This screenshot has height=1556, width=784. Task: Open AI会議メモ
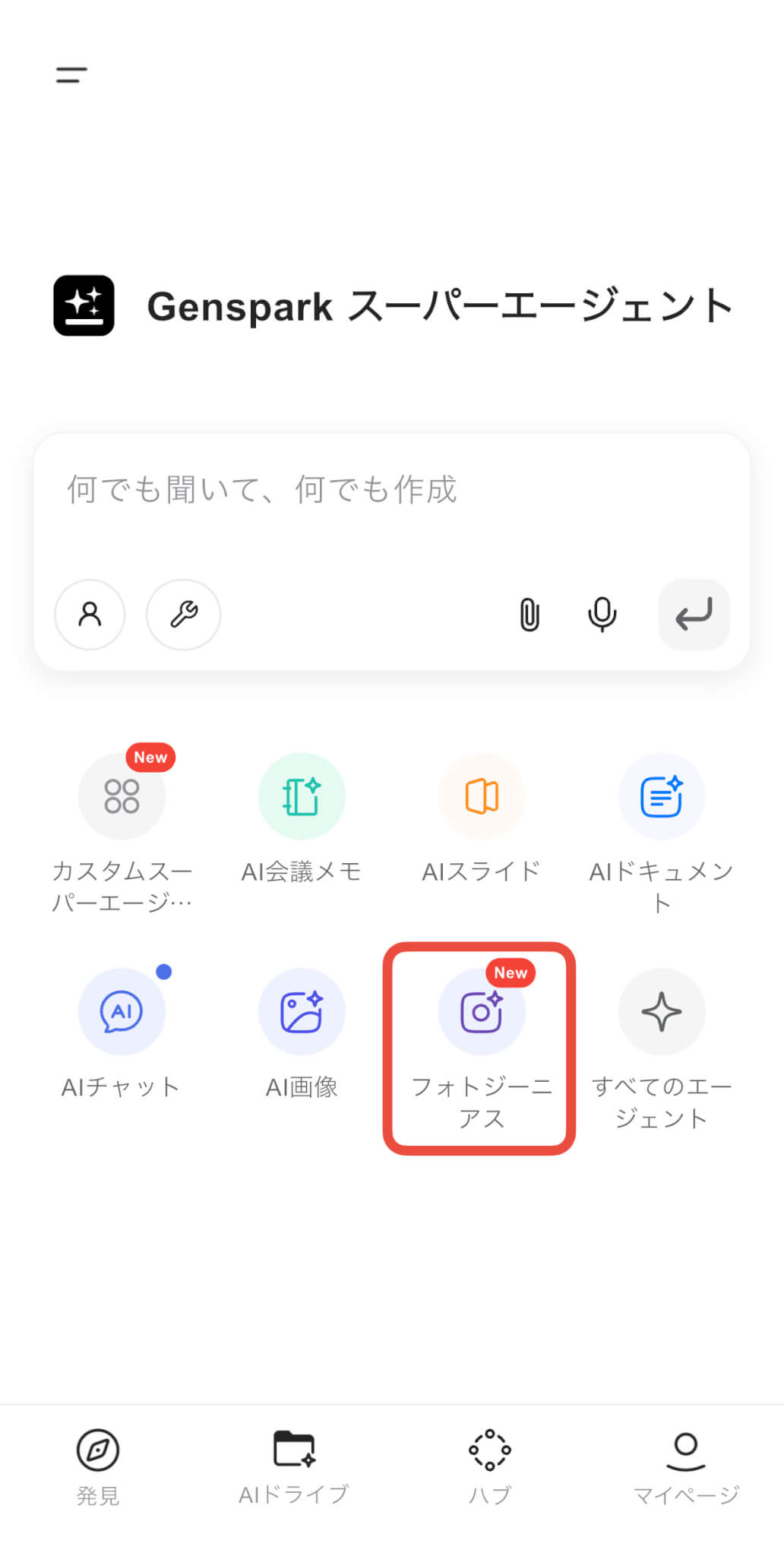pyautogui.click(x=302, y=796)
